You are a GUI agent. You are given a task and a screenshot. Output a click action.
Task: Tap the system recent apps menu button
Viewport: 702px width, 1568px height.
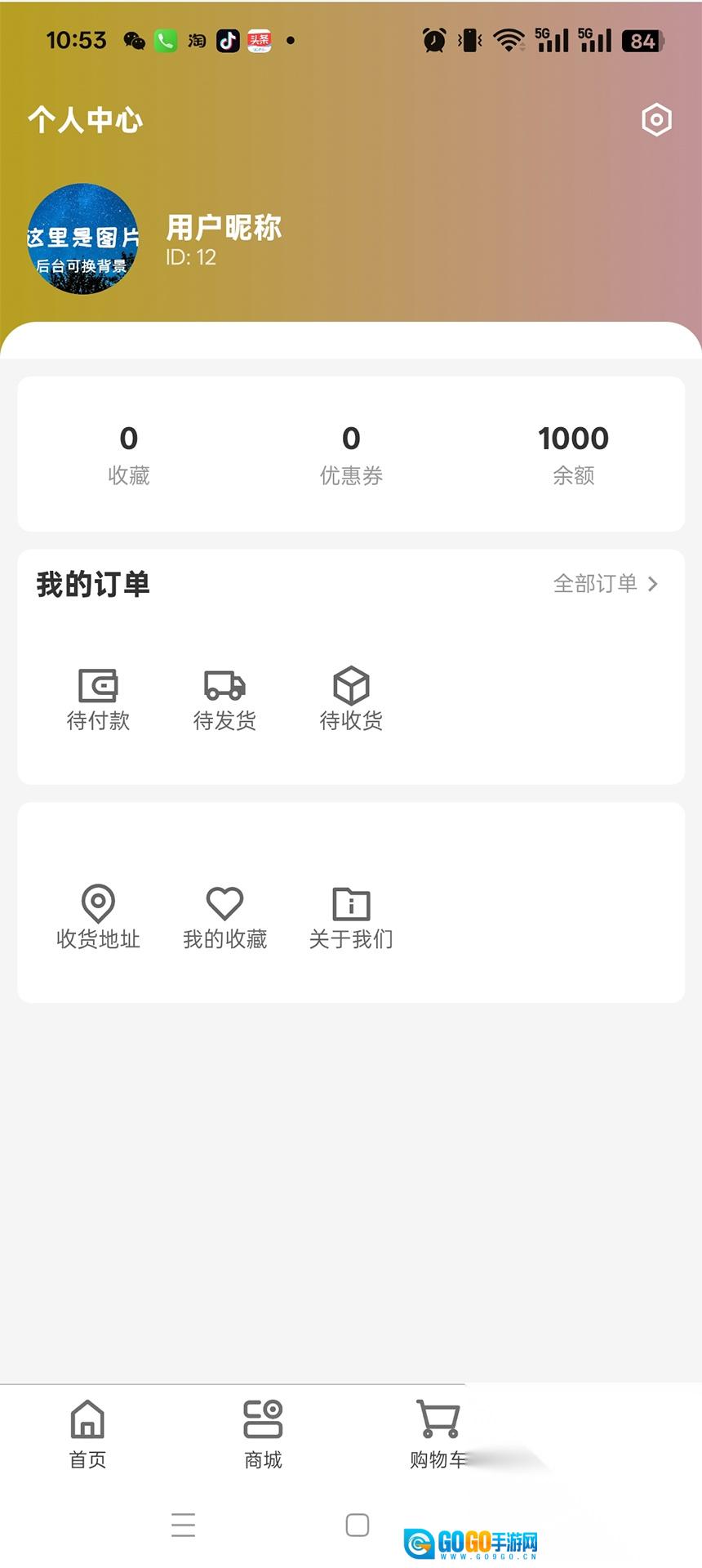click(183, 1525)
